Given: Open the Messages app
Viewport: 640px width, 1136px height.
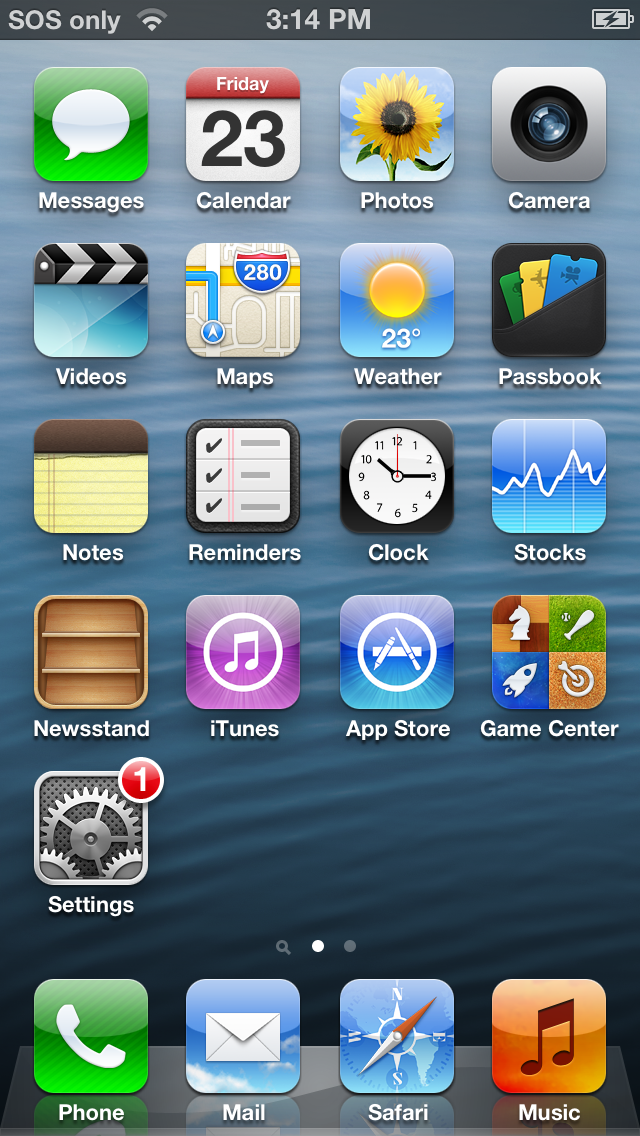Looking at the screenshot, I should [91, 125].
